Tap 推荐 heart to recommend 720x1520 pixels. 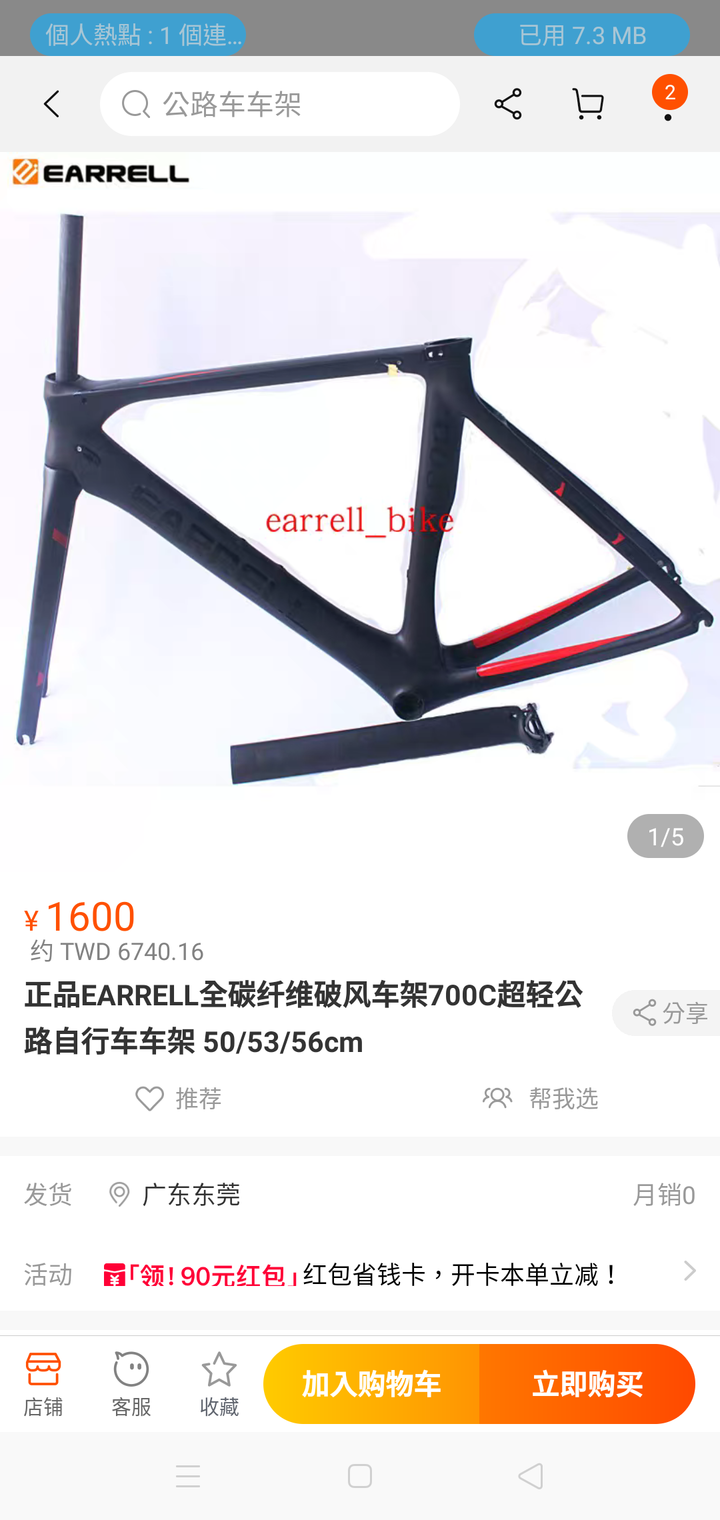pyautogui.click(x=178, y=1099)
